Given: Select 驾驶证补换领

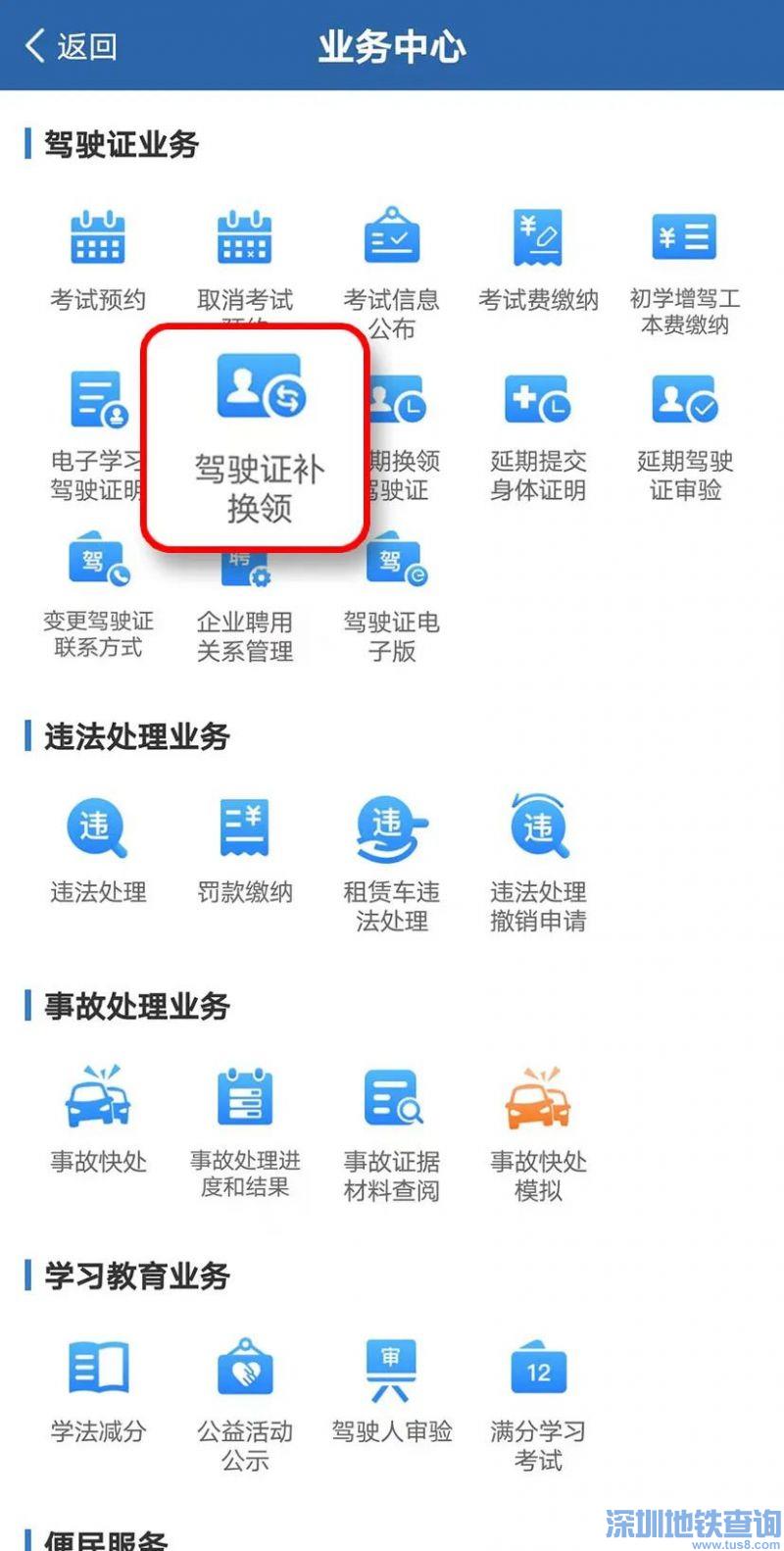Looking at the screenshot, I should tap(259, 437).
